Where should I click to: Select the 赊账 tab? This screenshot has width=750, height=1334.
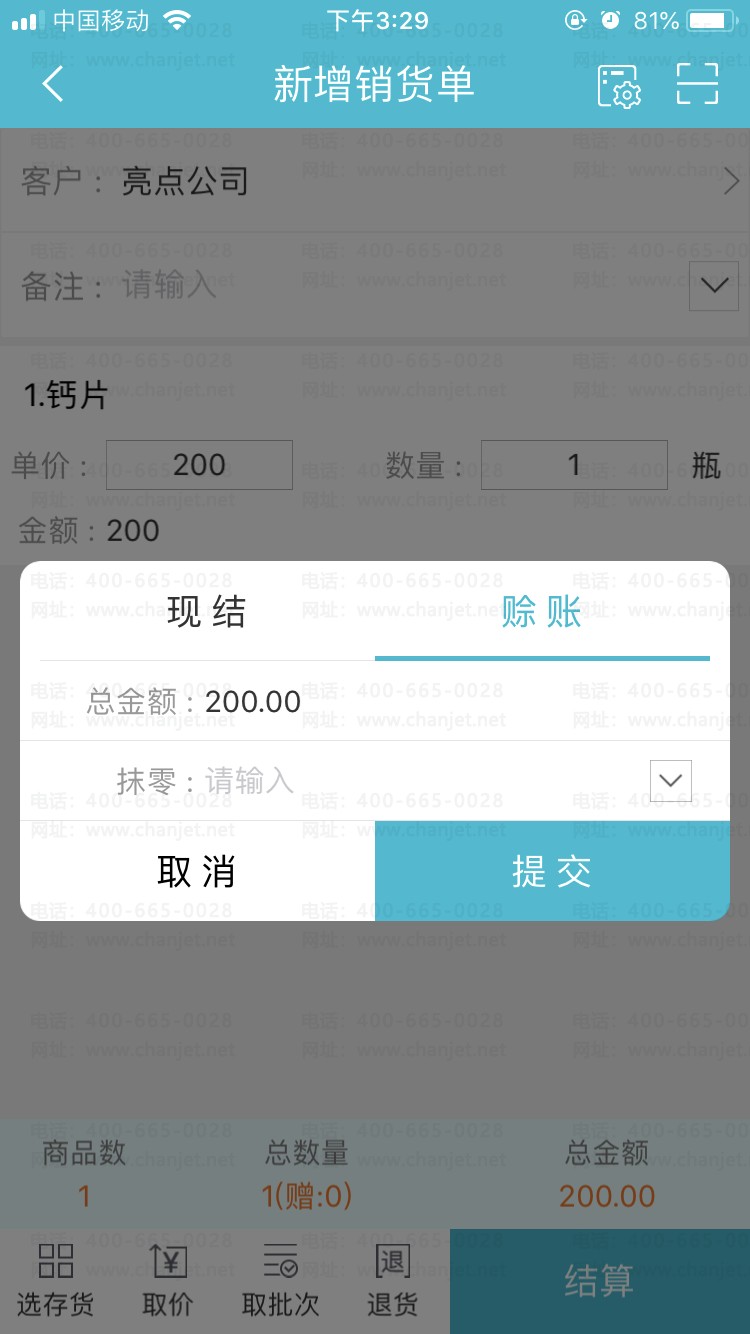(541, 612)
